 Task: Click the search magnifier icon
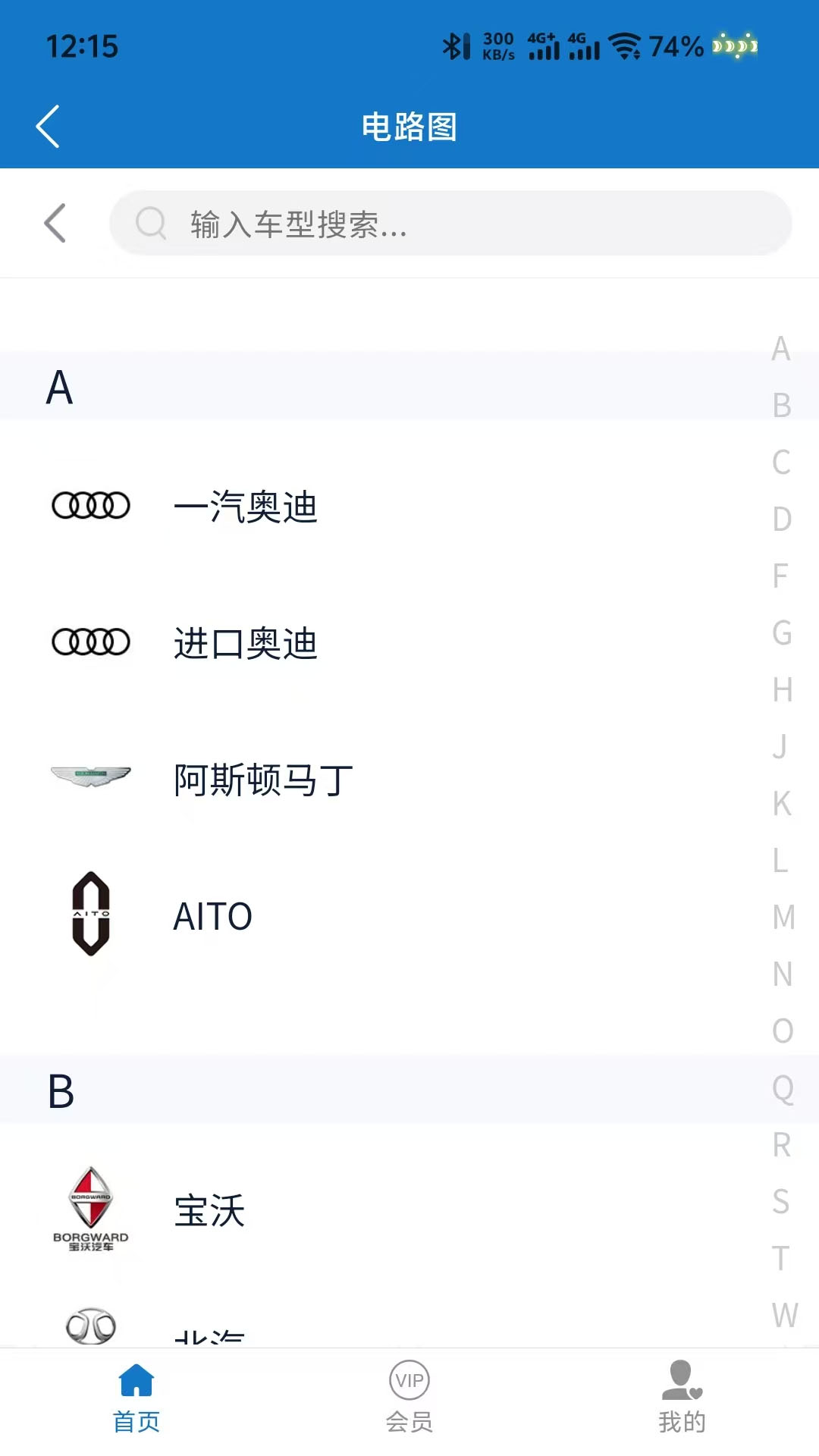(x=152, y=224)
